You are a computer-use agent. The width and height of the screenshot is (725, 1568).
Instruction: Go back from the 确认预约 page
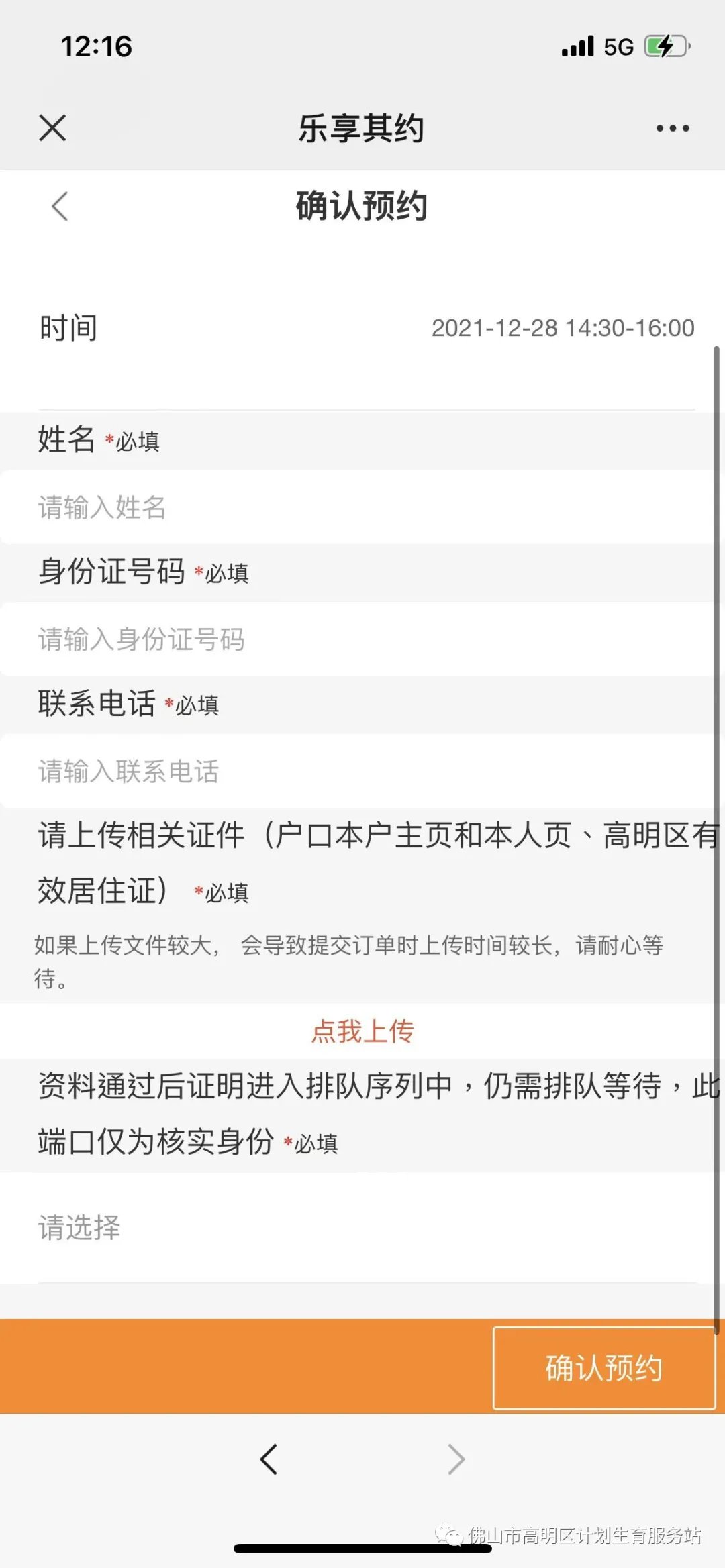pyautogui.click(x=60, y=206)
